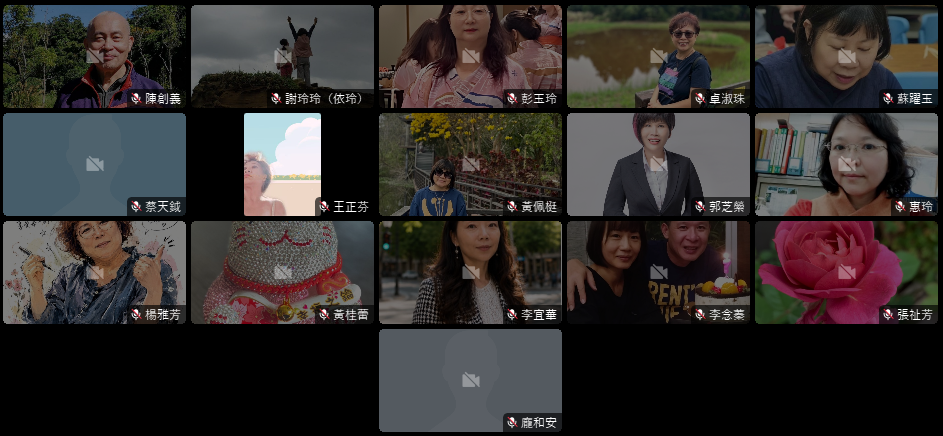
Task: Open 李念蓁's participant tile
Action: click(659, 272)
